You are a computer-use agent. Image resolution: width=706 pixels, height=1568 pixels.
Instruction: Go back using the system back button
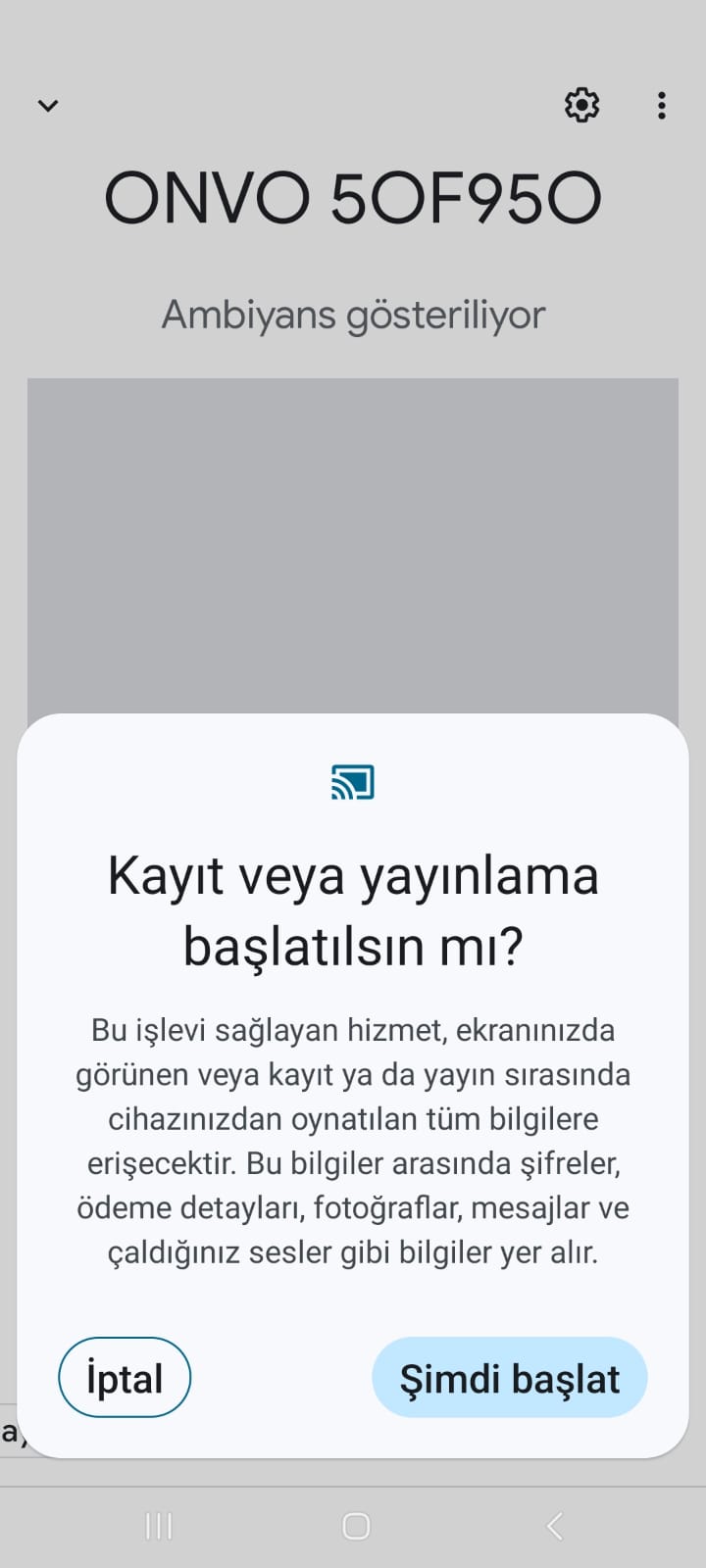(554, 1526)
